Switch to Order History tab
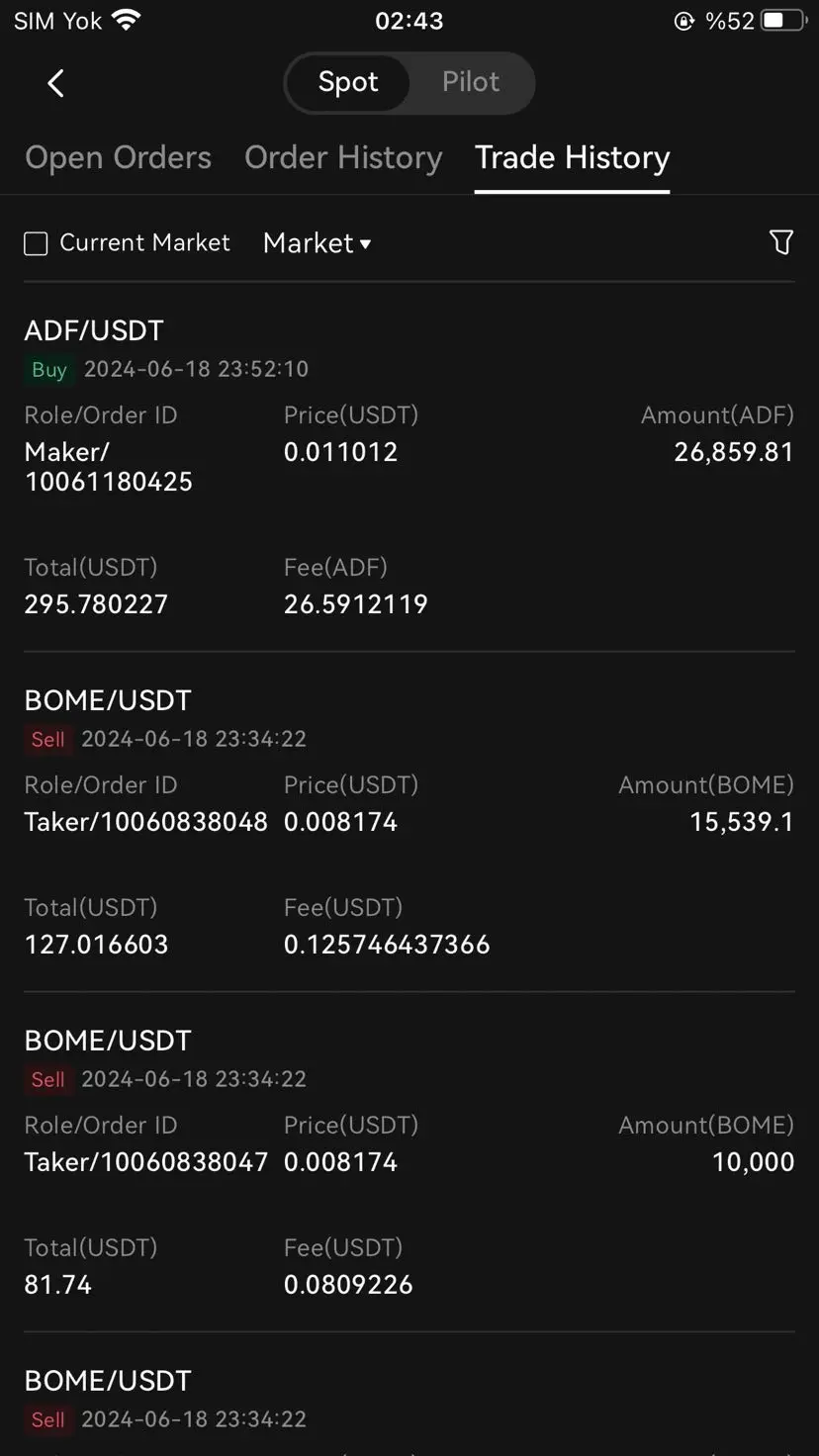The width and height of the screenshot is (819, 1456). tap(343, 157)
